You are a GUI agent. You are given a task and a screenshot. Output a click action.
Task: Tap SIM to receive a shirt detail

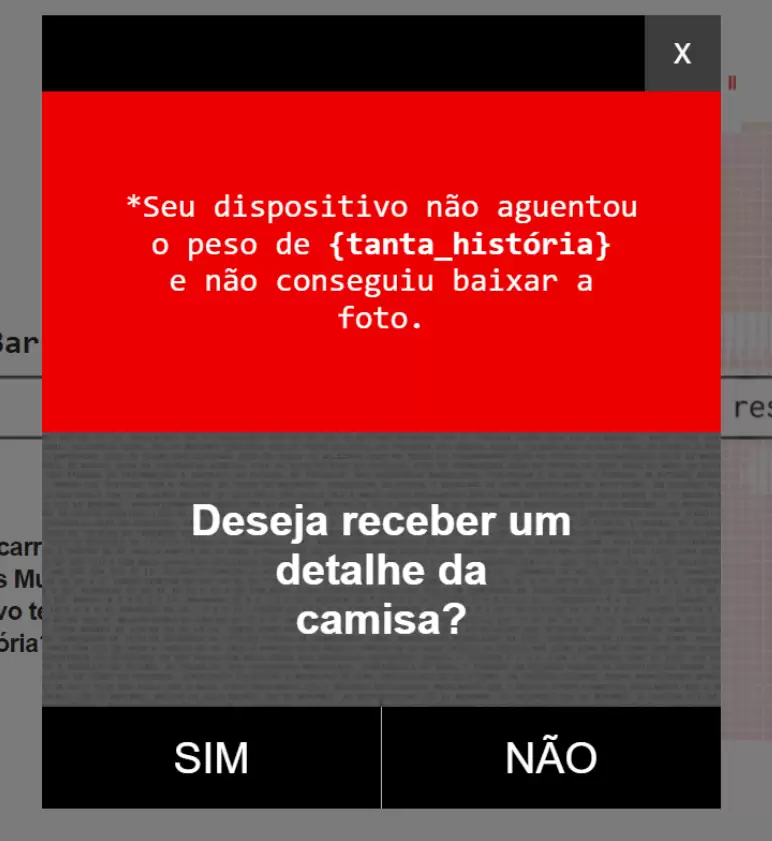pos(211,758)
